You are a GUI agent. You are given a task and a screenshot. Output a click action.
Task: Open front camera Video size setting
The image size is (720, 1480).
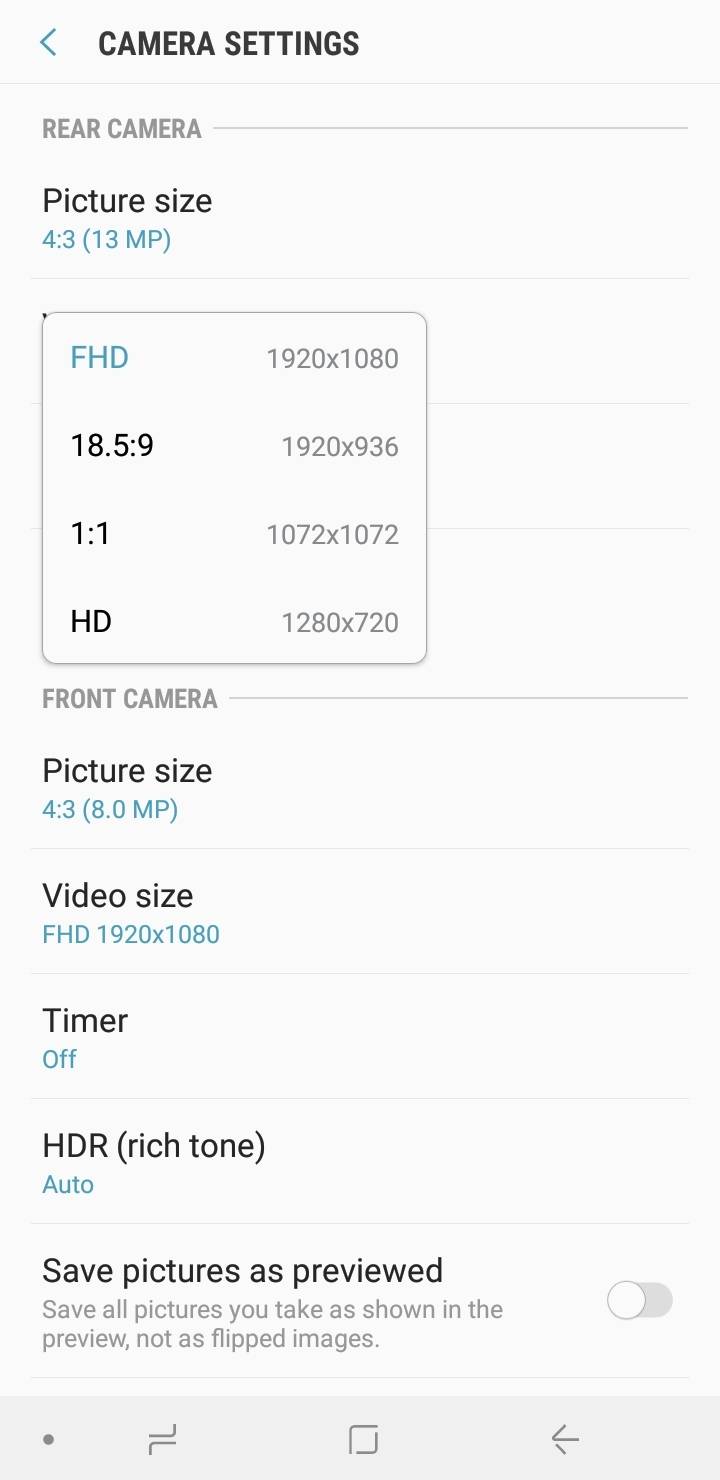tap(360, 913)
